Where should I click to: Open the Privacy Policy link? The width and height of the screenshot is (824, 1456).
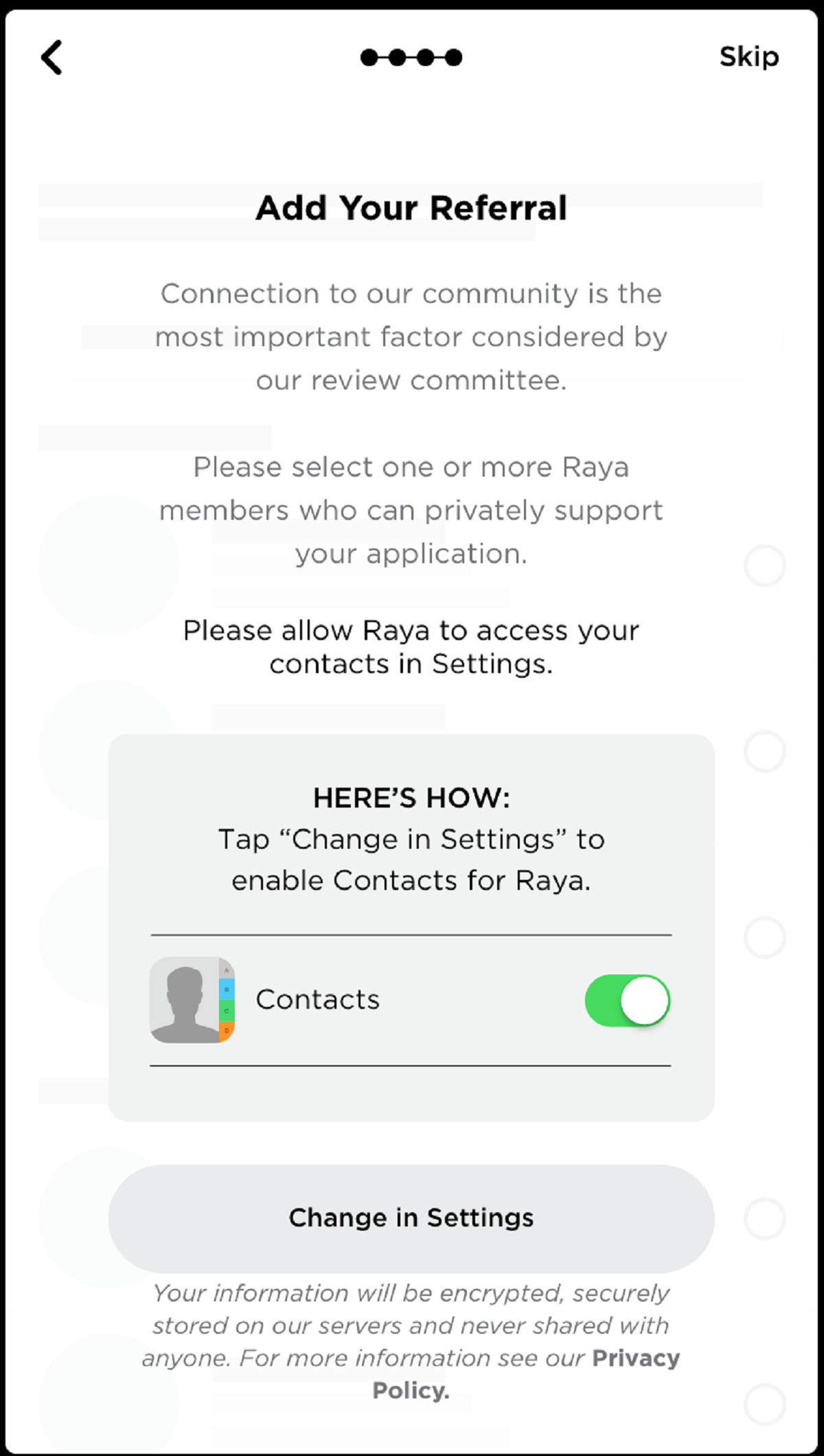click(635, 1358)
